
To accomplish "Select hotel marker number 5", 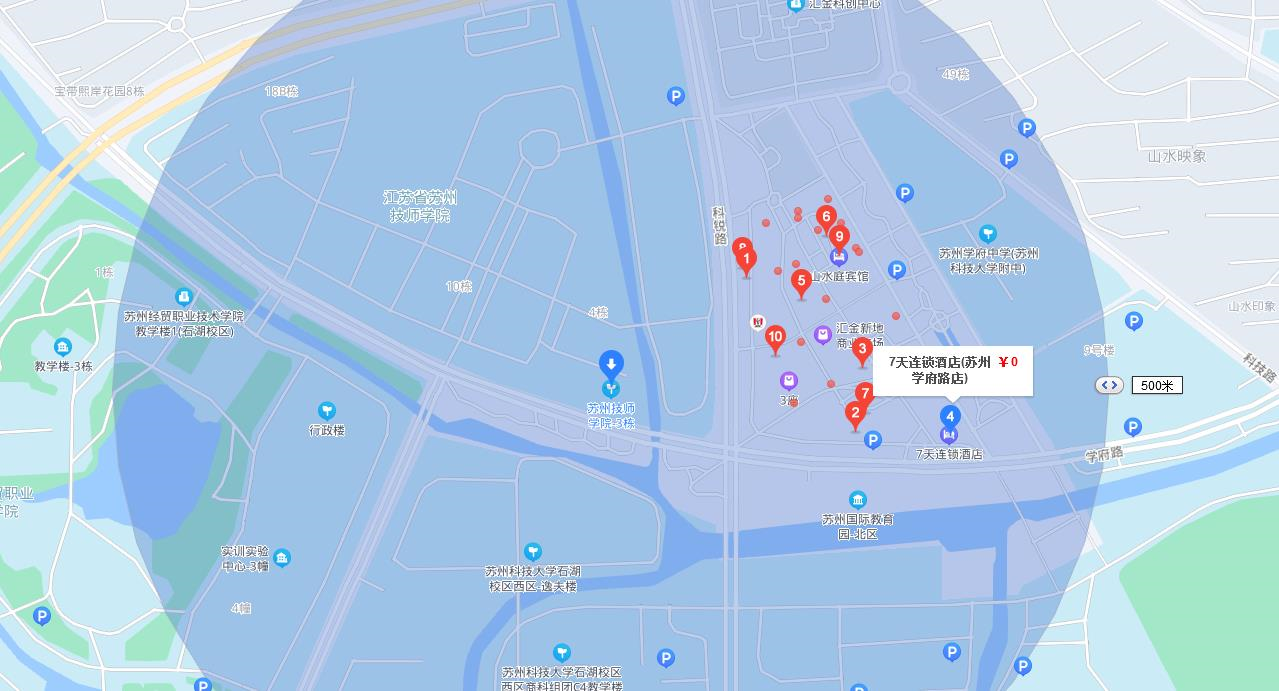I will pos(801,282).
